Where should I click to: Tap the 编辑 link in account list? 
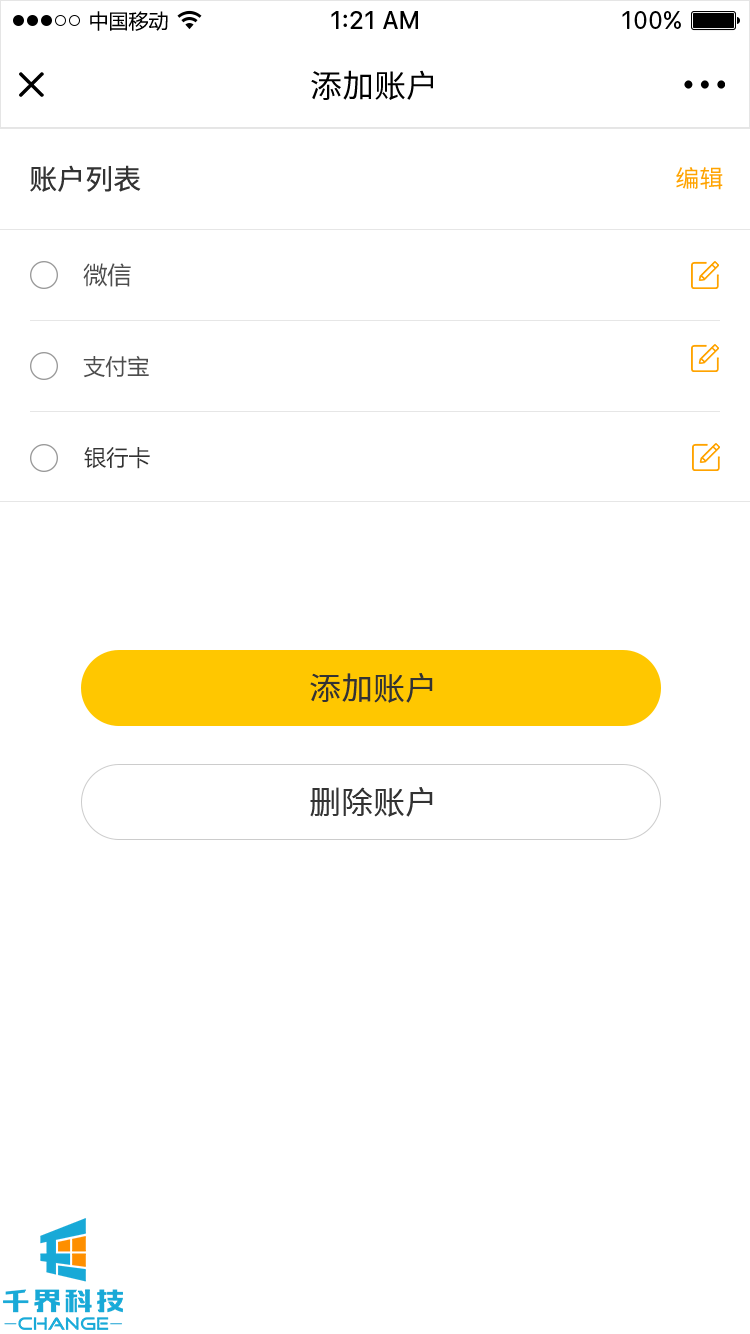pos(699,179)
